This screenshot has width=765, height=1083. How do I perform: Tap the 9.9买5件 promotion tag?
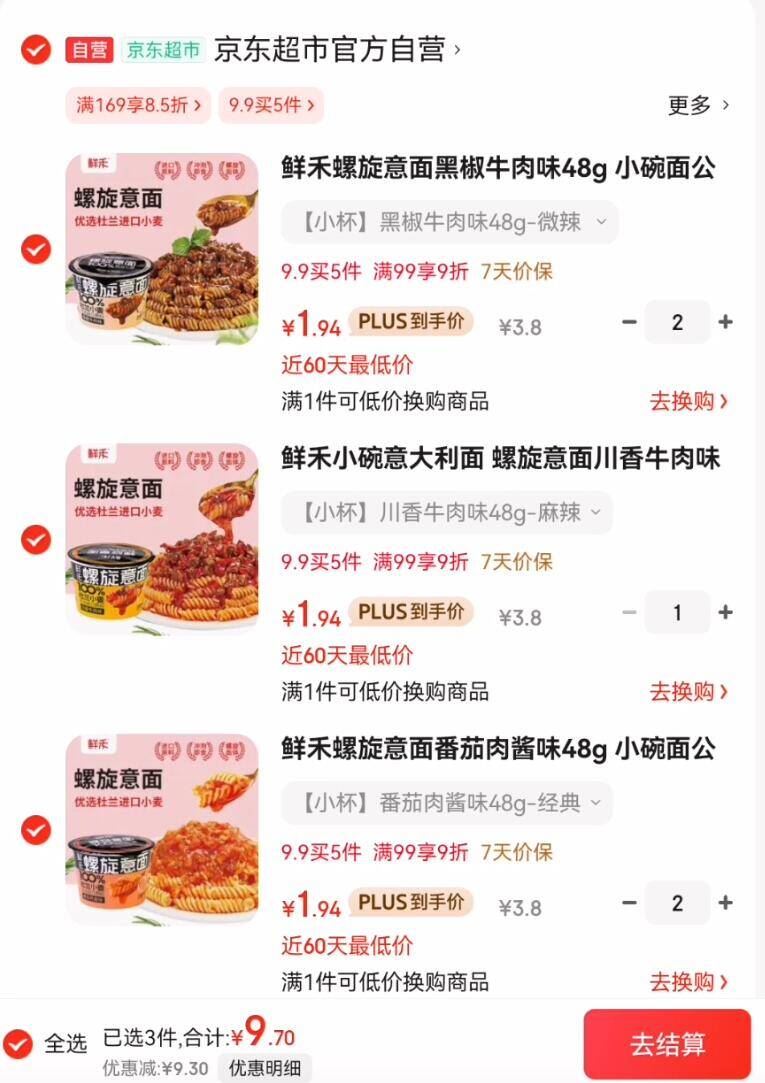pos(270,104)
